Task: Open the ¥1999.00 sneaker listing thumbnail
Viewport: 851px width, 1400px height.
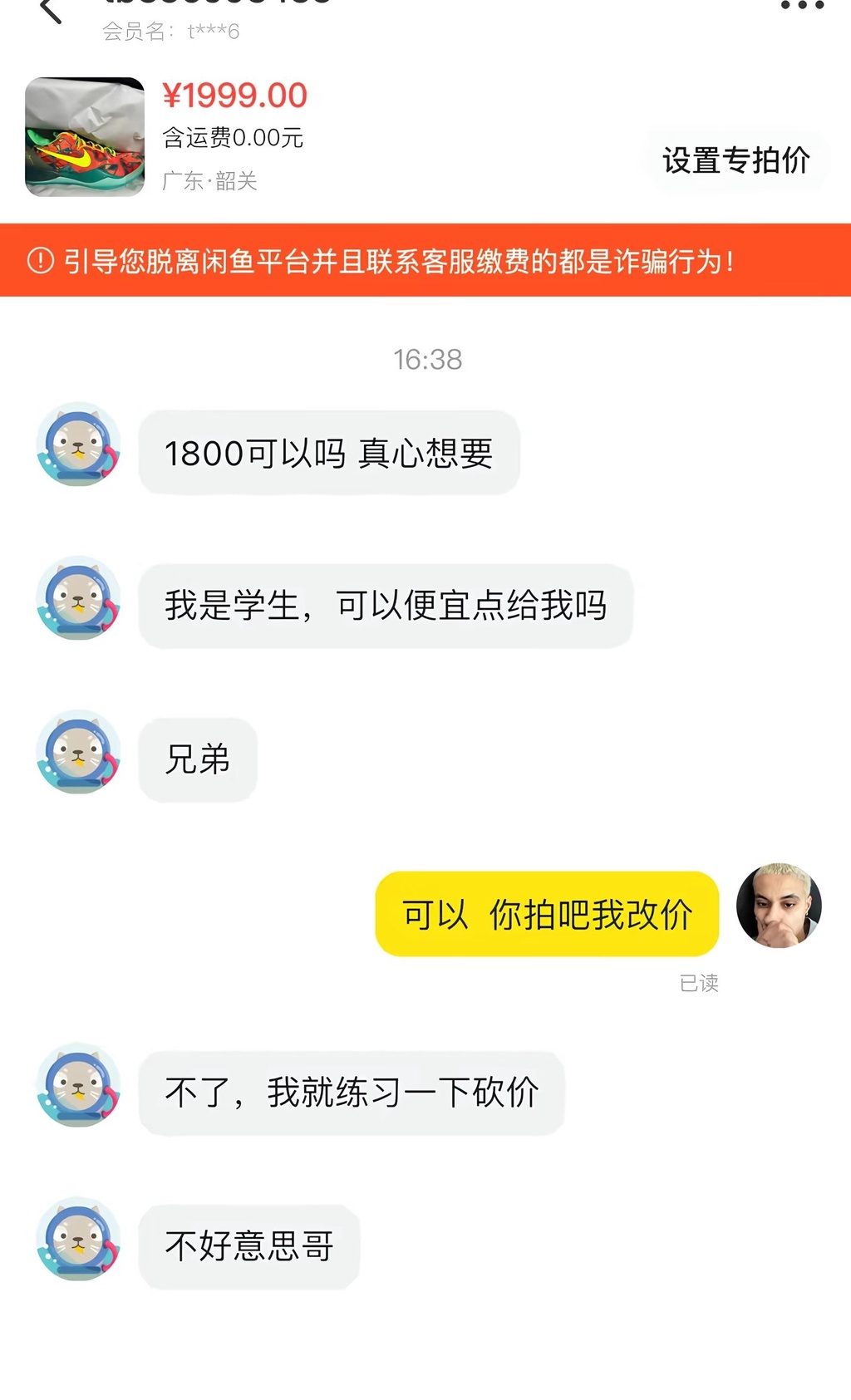Action: [85, 137]
